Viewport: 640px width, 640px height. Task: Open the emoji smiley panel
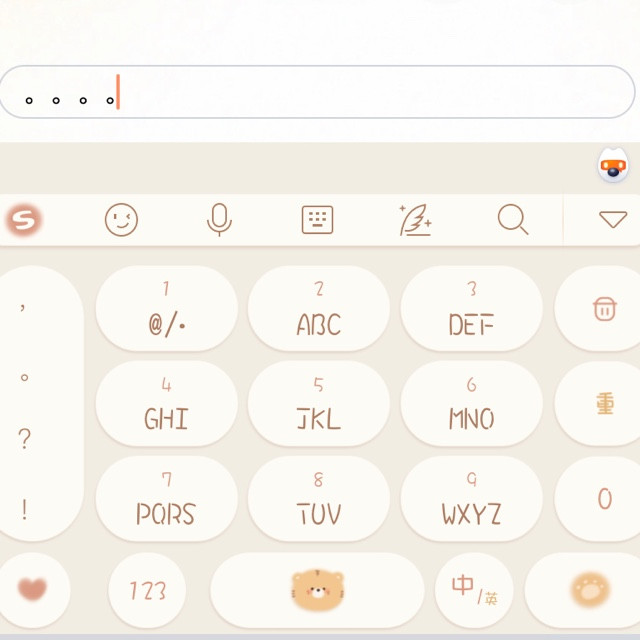(121, 220)
